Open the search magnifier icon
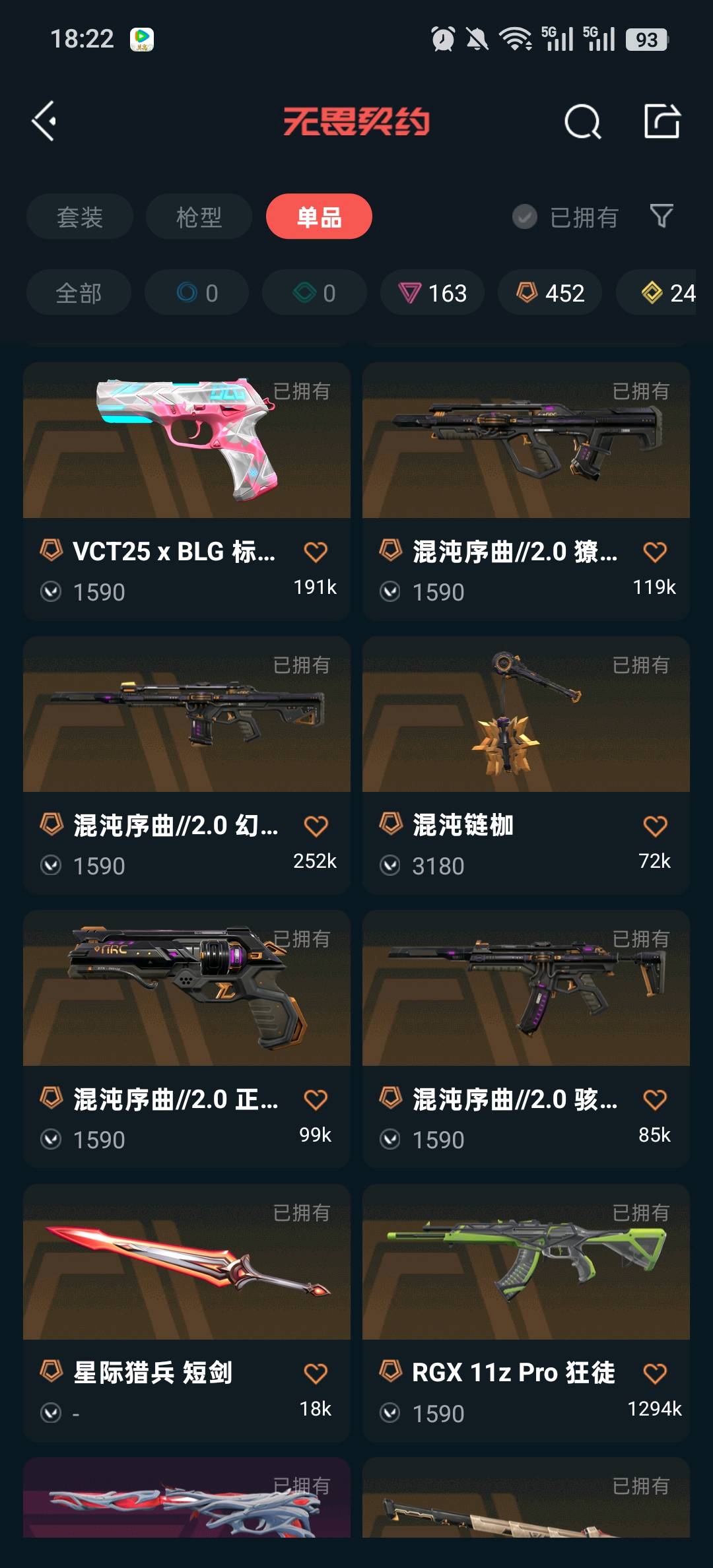The image size is (713, 1568). point(582,121)
